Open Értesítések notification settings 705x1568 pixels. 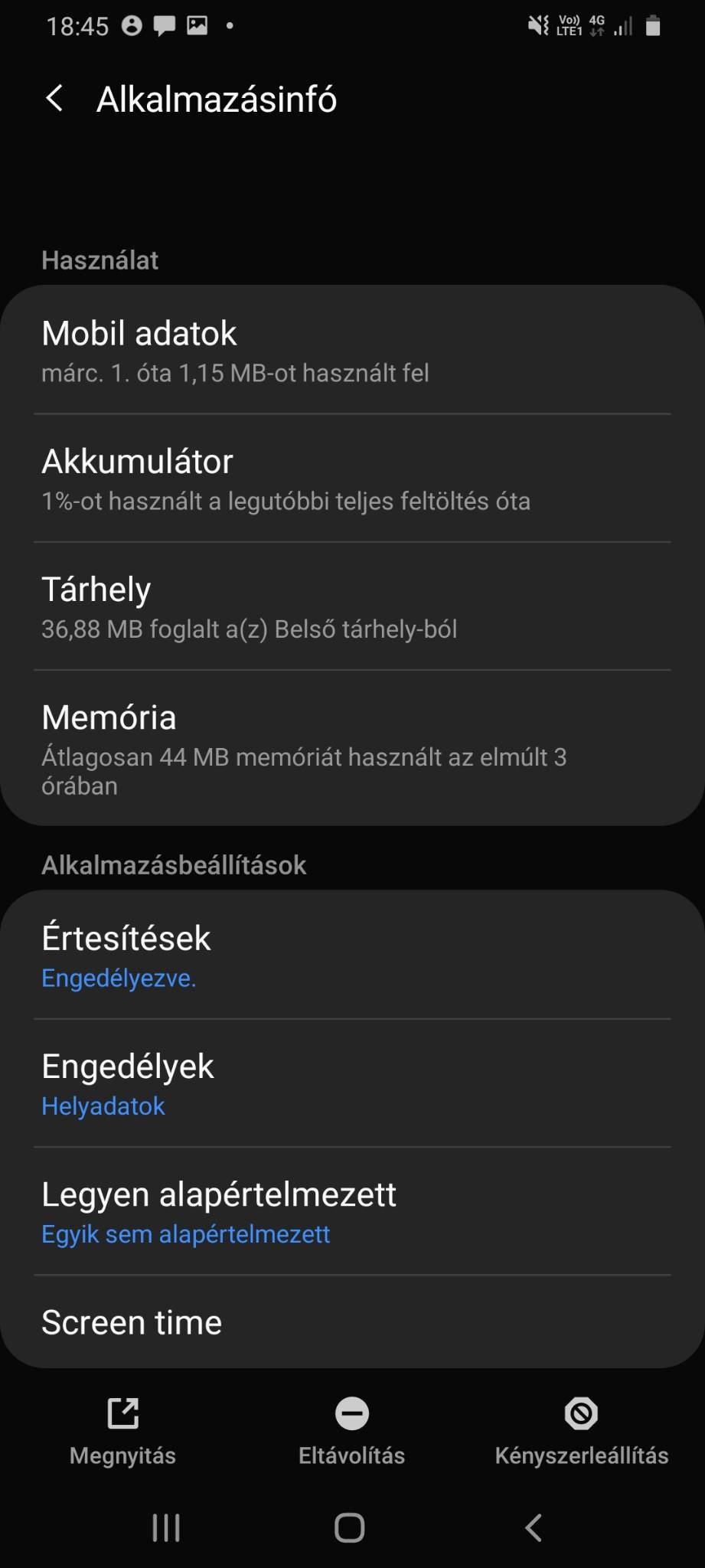click(x=351, y=954)
